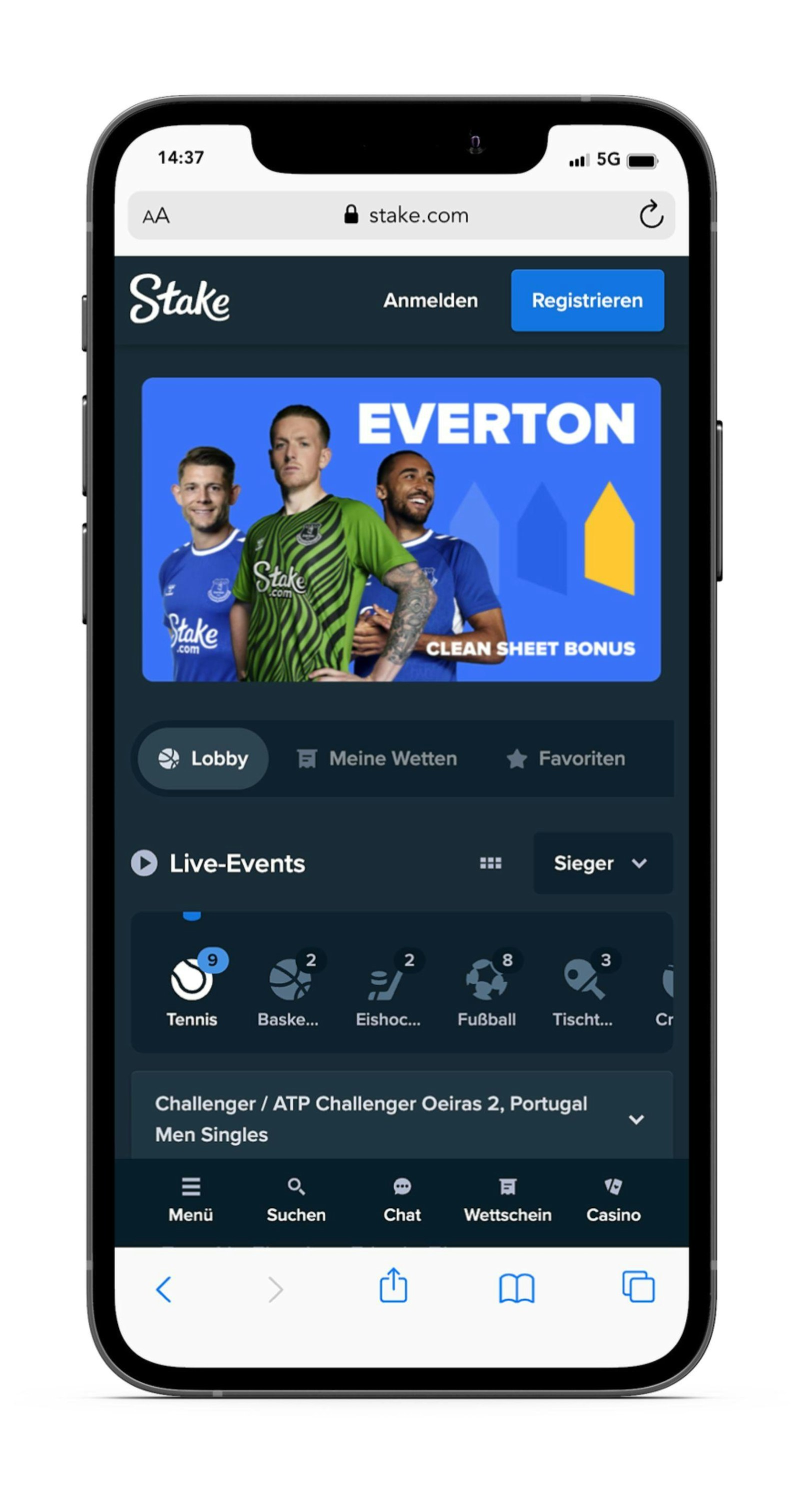Select the Tischtennis live sport

pyautogui.click(x=583, y=989)
